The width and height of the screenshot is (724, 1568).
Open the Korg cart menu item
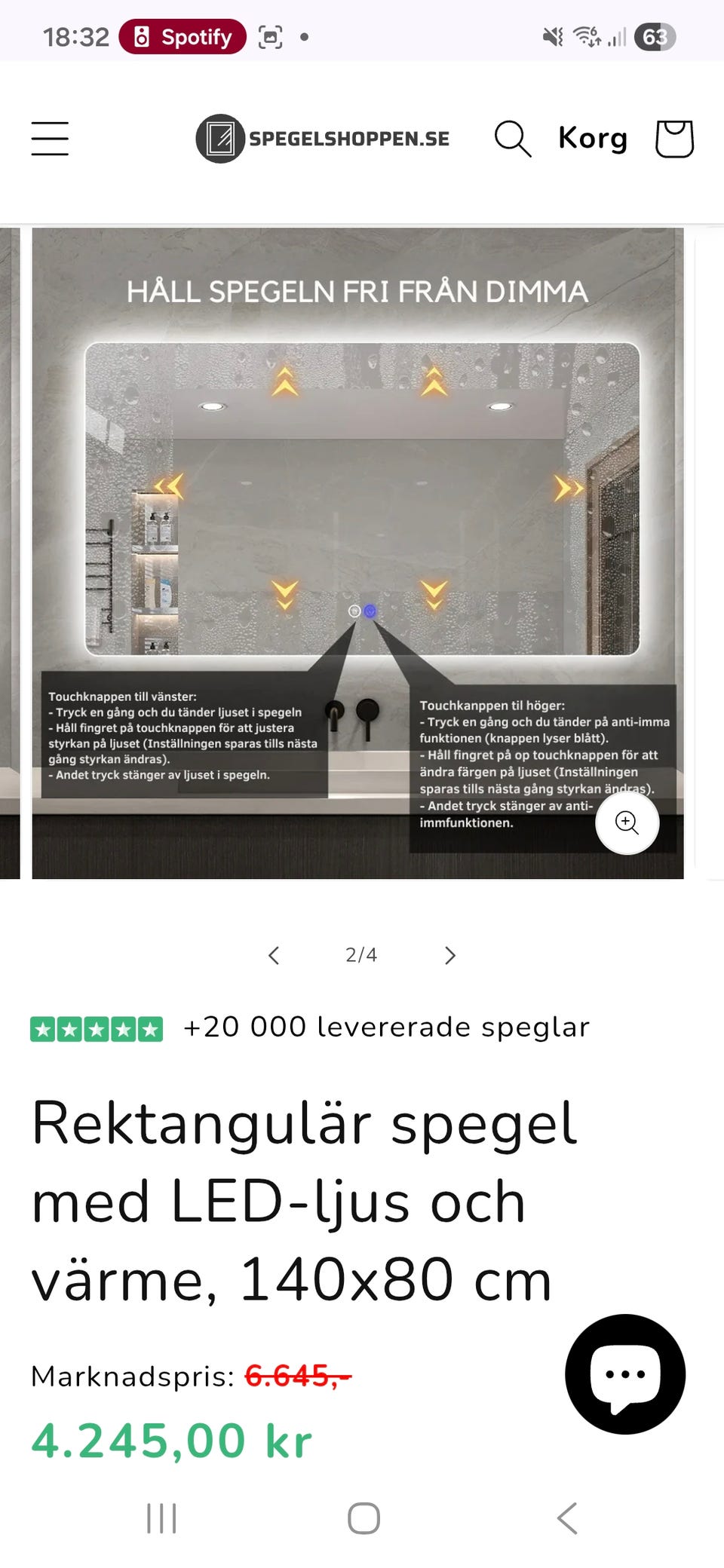[593, 138]
